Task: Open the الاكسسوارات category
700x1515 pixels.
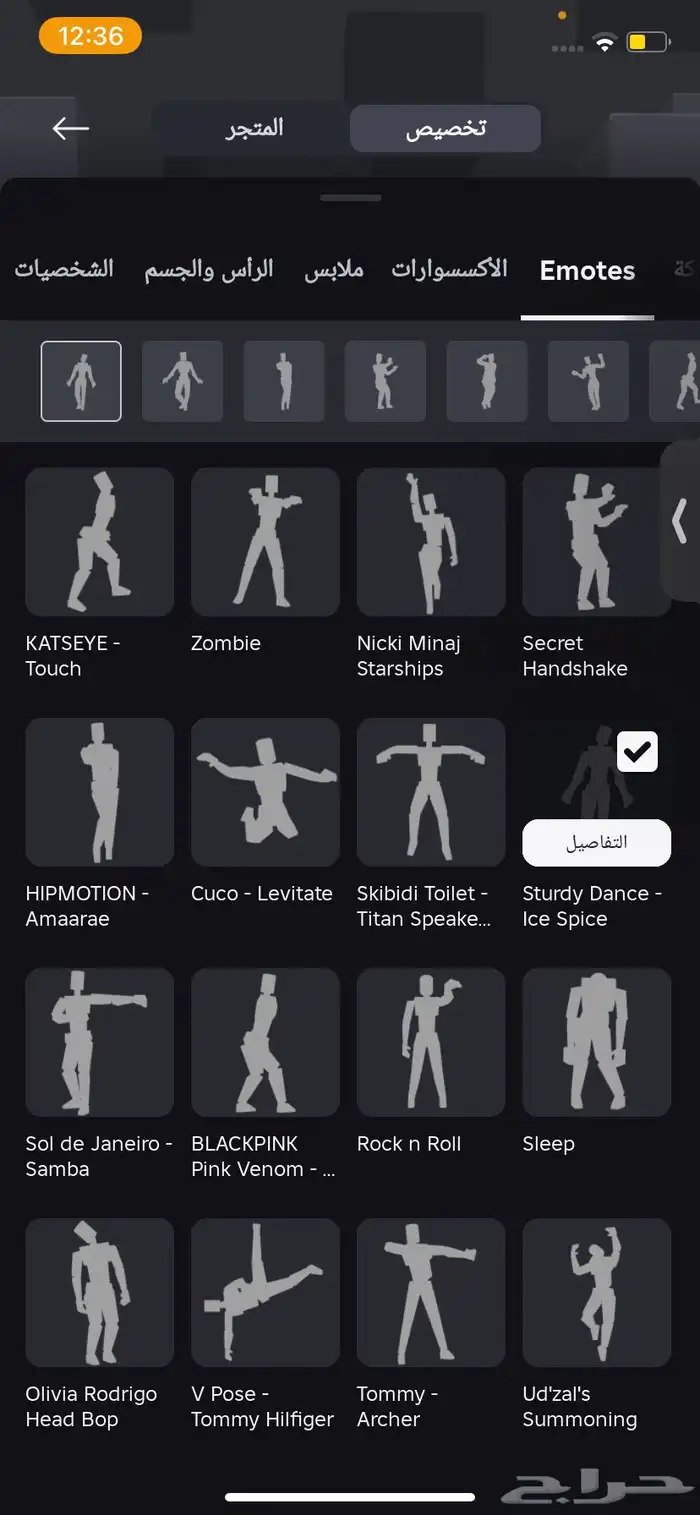Action: (449, 269)
